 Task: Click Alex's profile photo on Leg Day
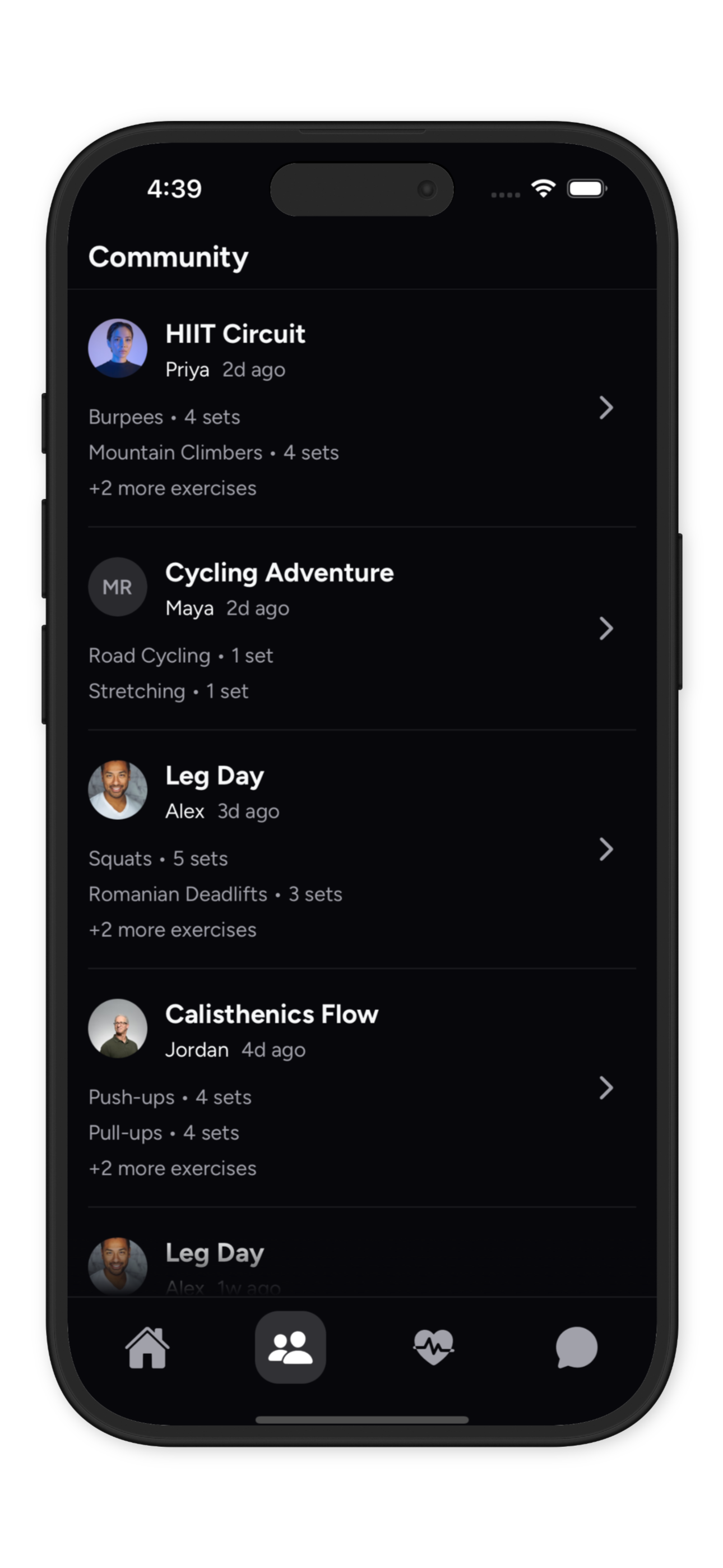(x=118, y=790)
